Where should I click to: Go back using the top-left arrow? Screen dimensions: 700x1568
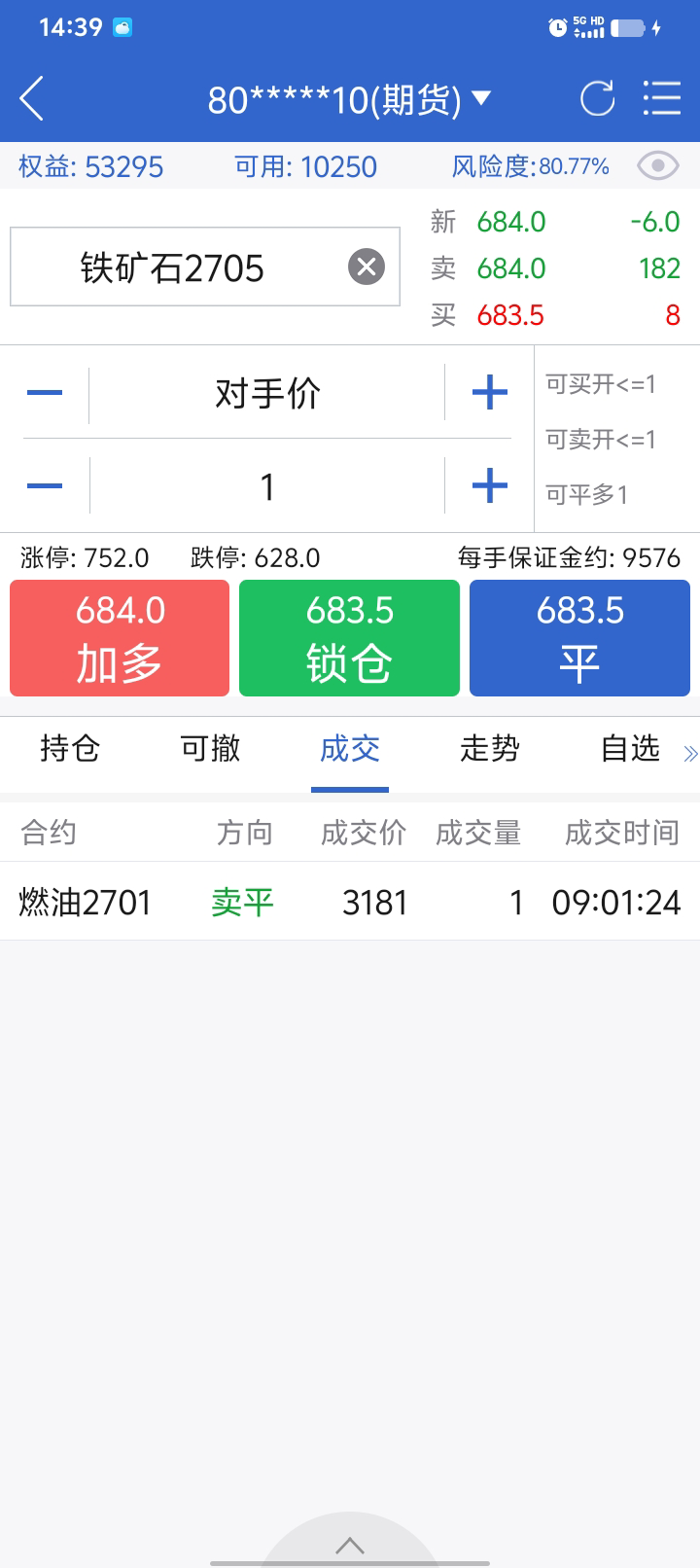point(32,98)
